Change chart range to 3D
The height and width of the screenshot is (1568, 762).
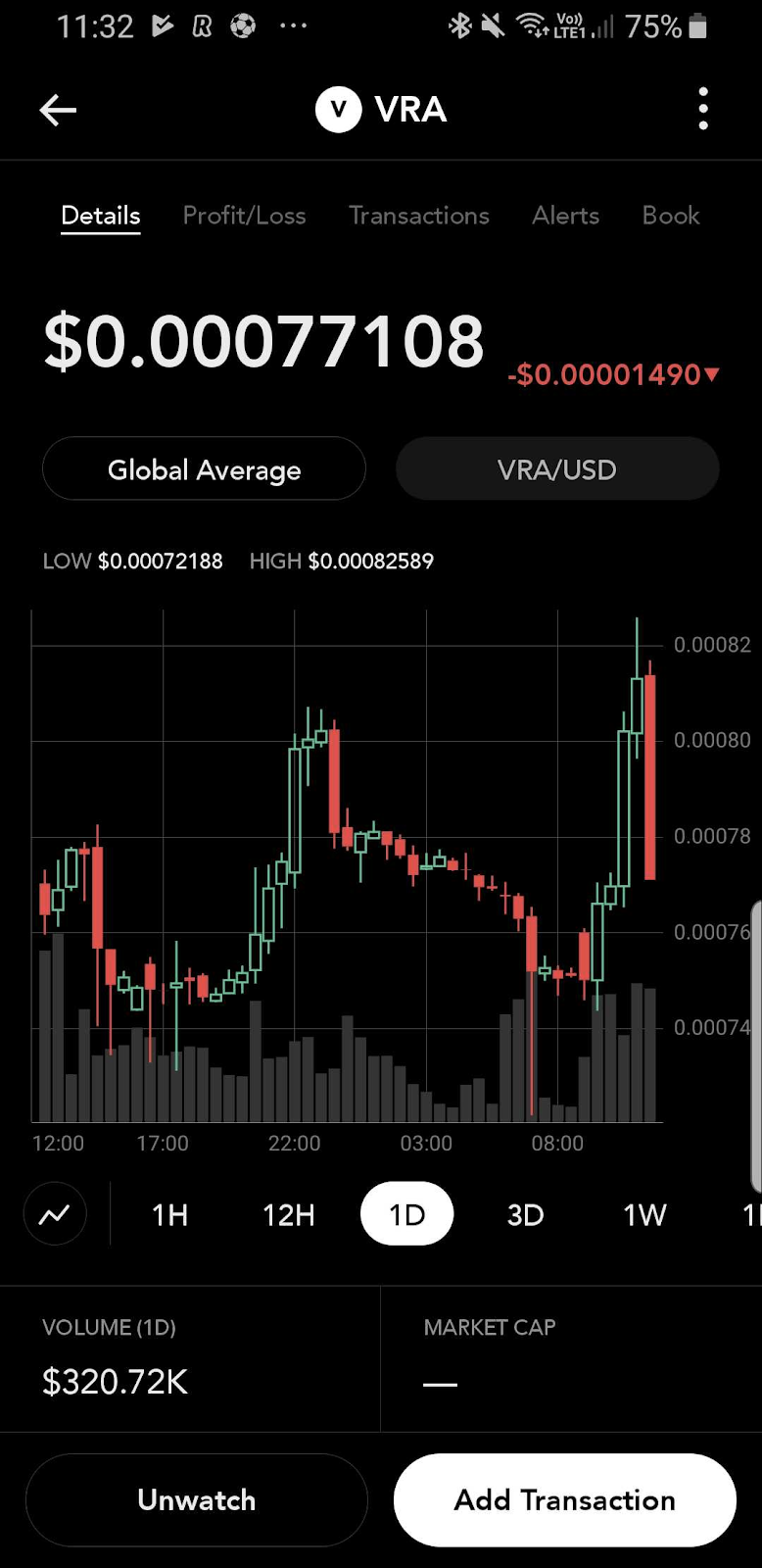(525, 1215)
